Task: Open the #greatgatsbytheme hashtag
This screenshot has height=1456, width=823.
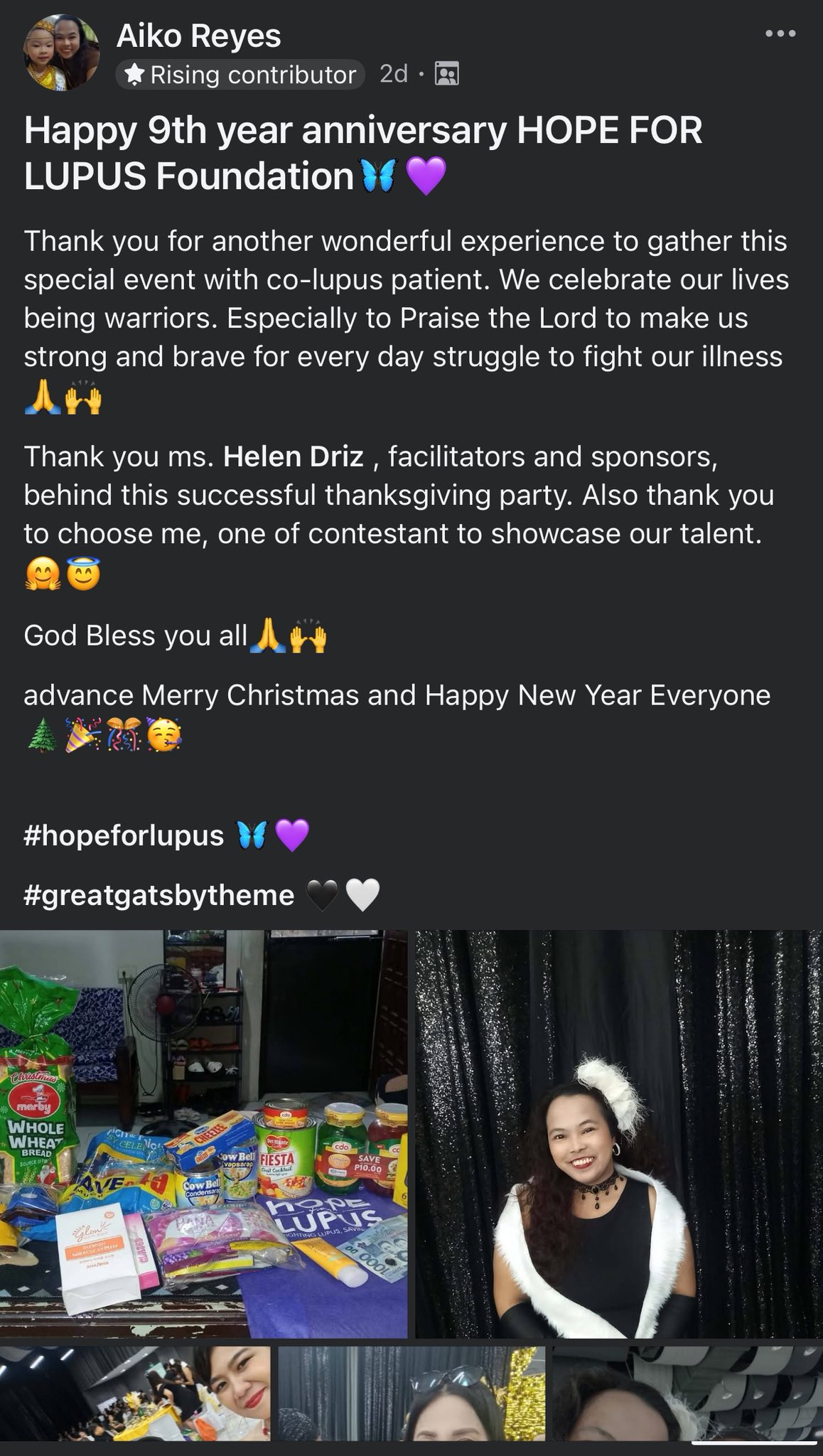Action: [158, 894]
